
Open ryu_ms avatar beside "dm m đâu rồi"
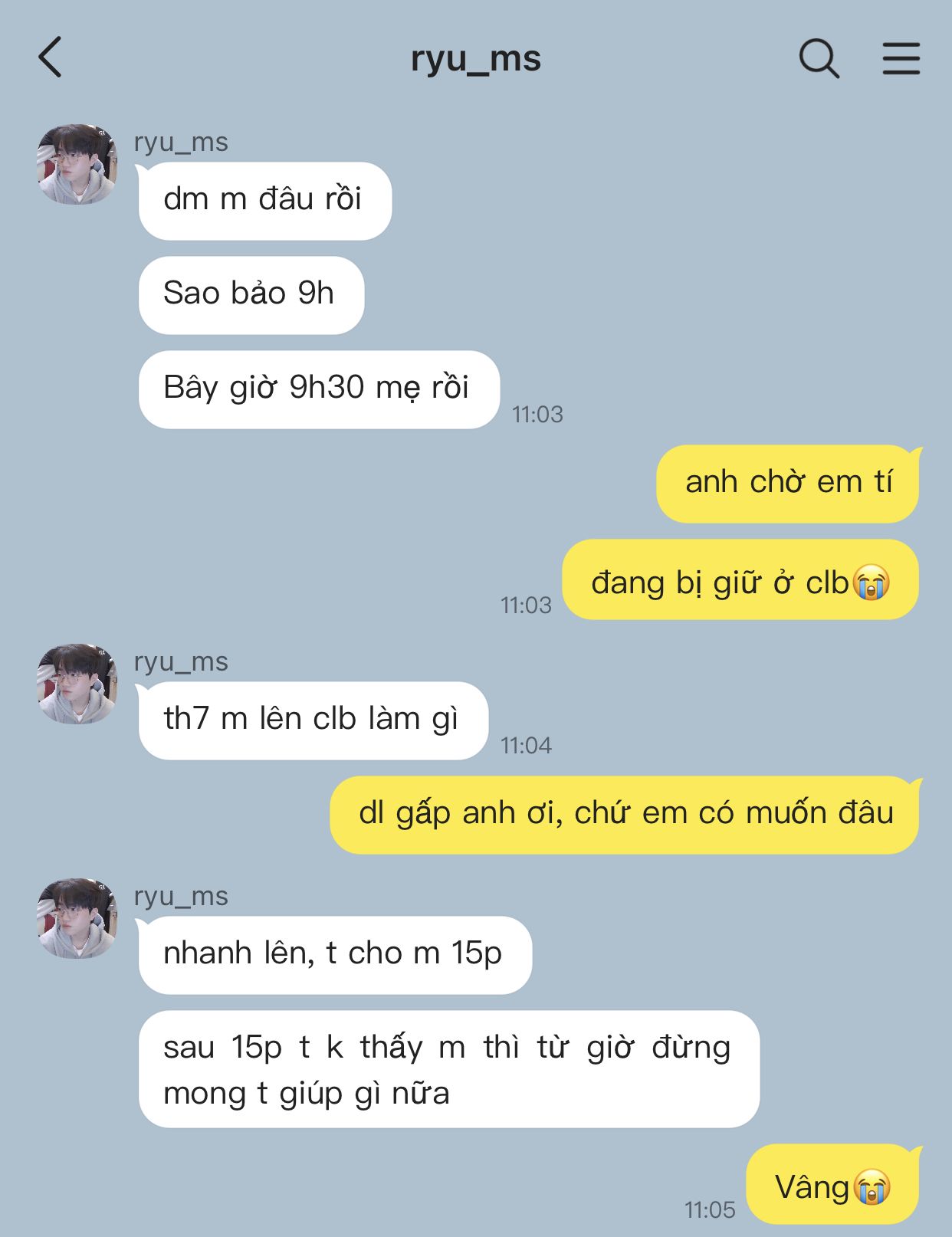[77, 164]
